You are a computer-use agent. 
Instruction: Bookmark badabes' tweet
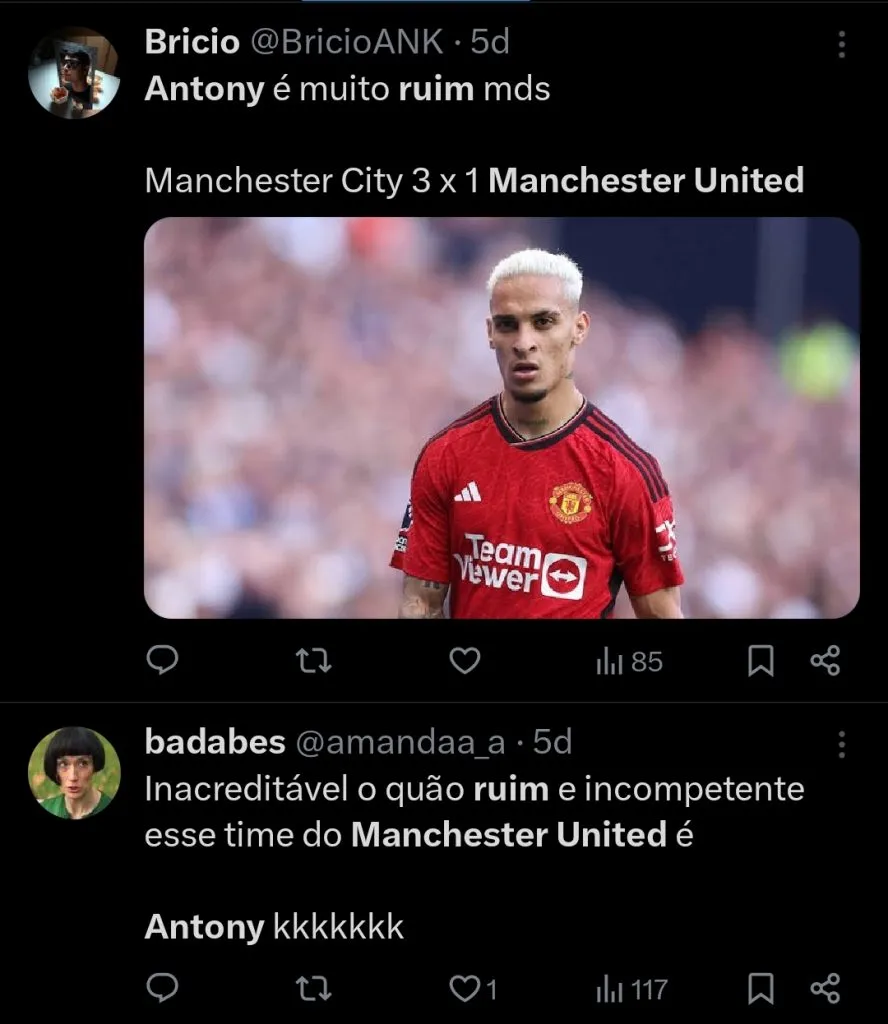762,986
